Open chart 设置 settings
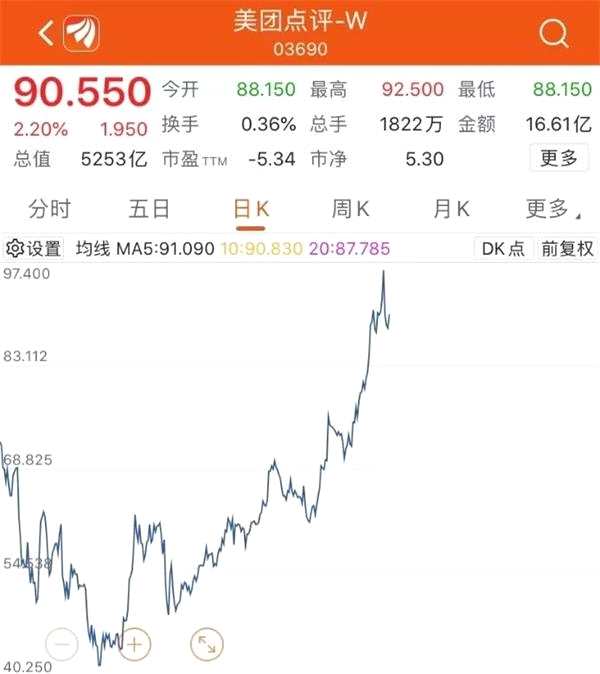 (x=34, y=249)
